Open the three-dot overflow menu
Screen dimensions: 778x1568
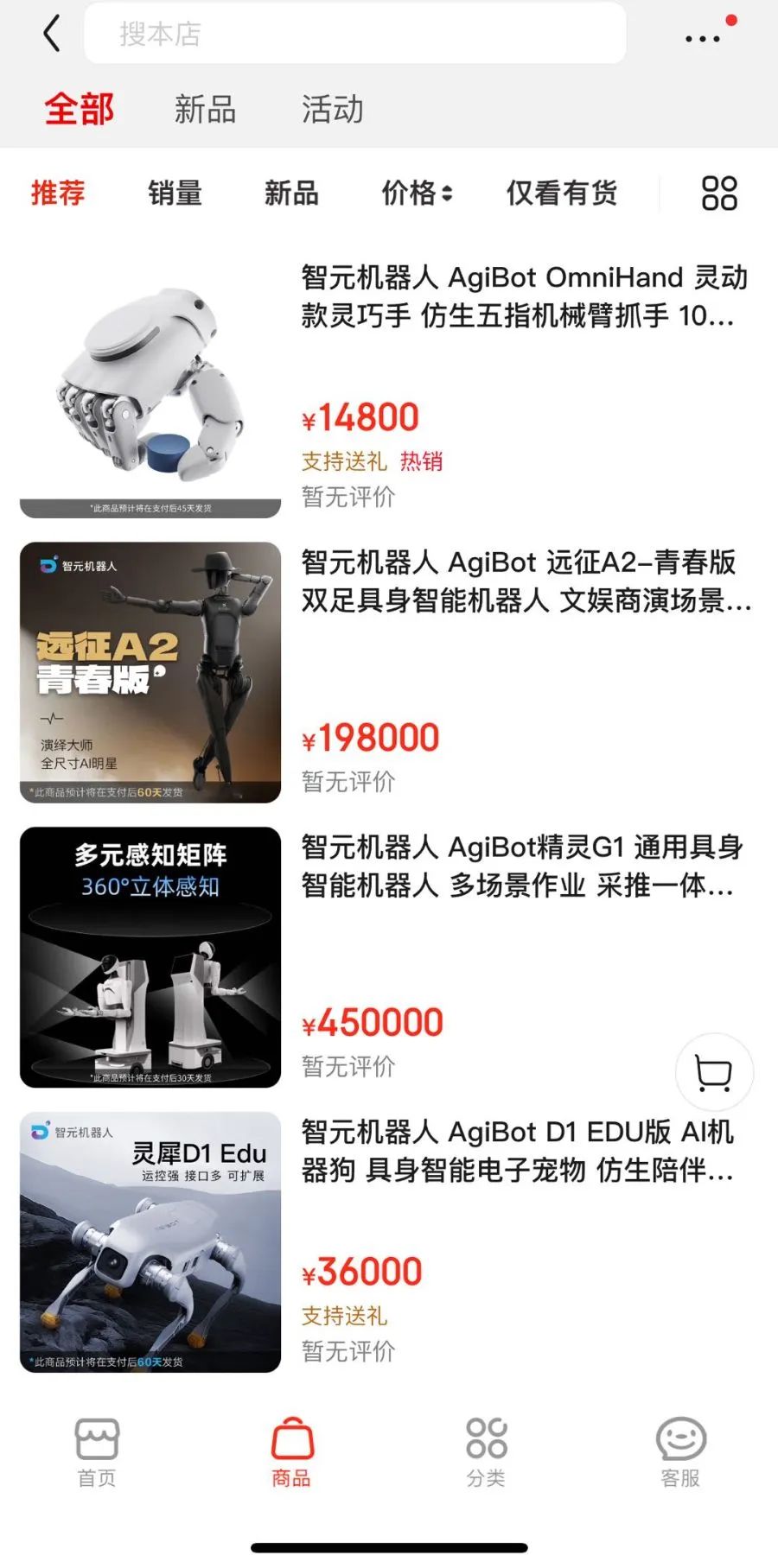(x=702, y=38)
